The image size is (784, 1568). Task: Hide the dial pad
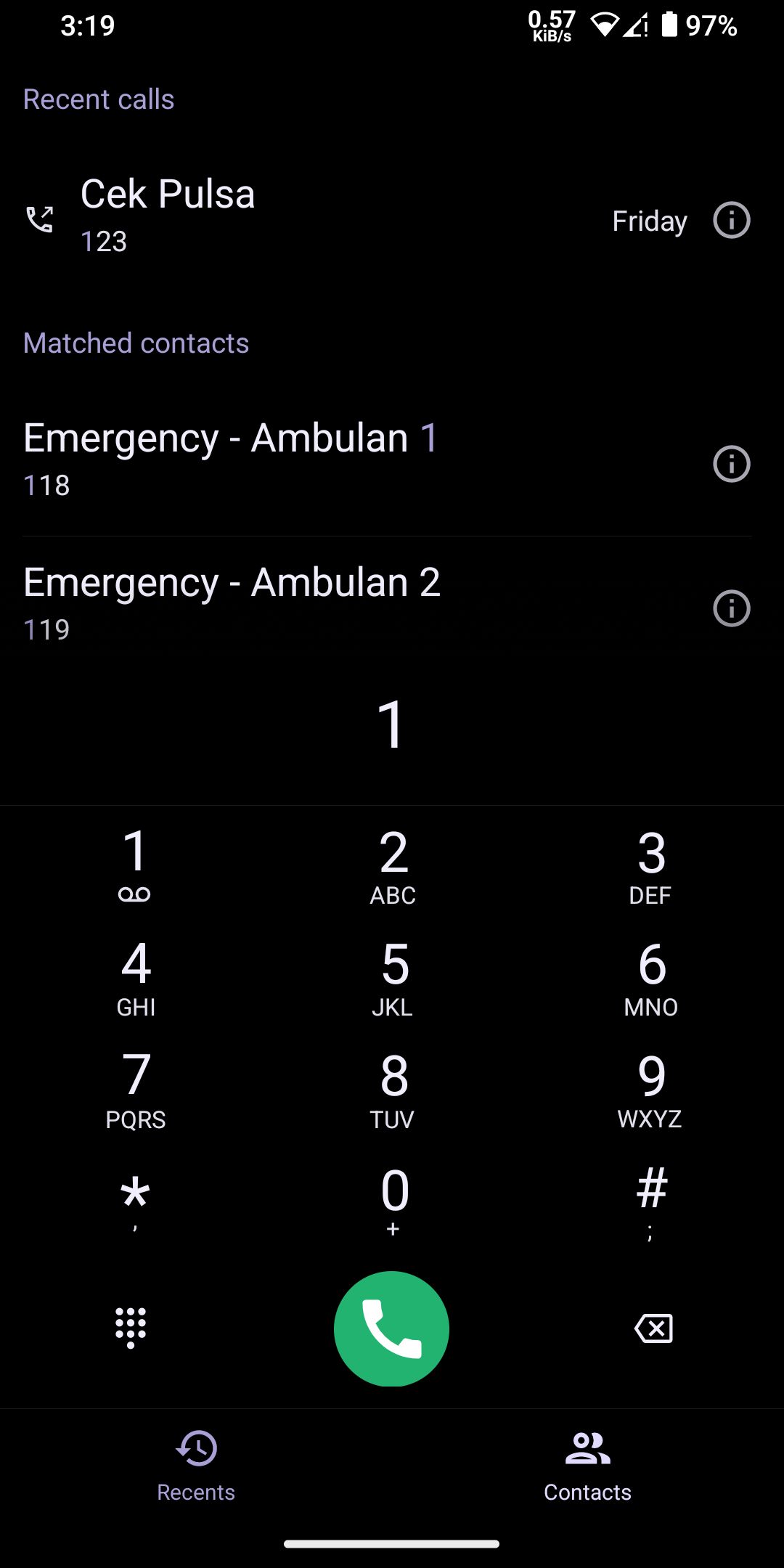(x=131, y=1328)
